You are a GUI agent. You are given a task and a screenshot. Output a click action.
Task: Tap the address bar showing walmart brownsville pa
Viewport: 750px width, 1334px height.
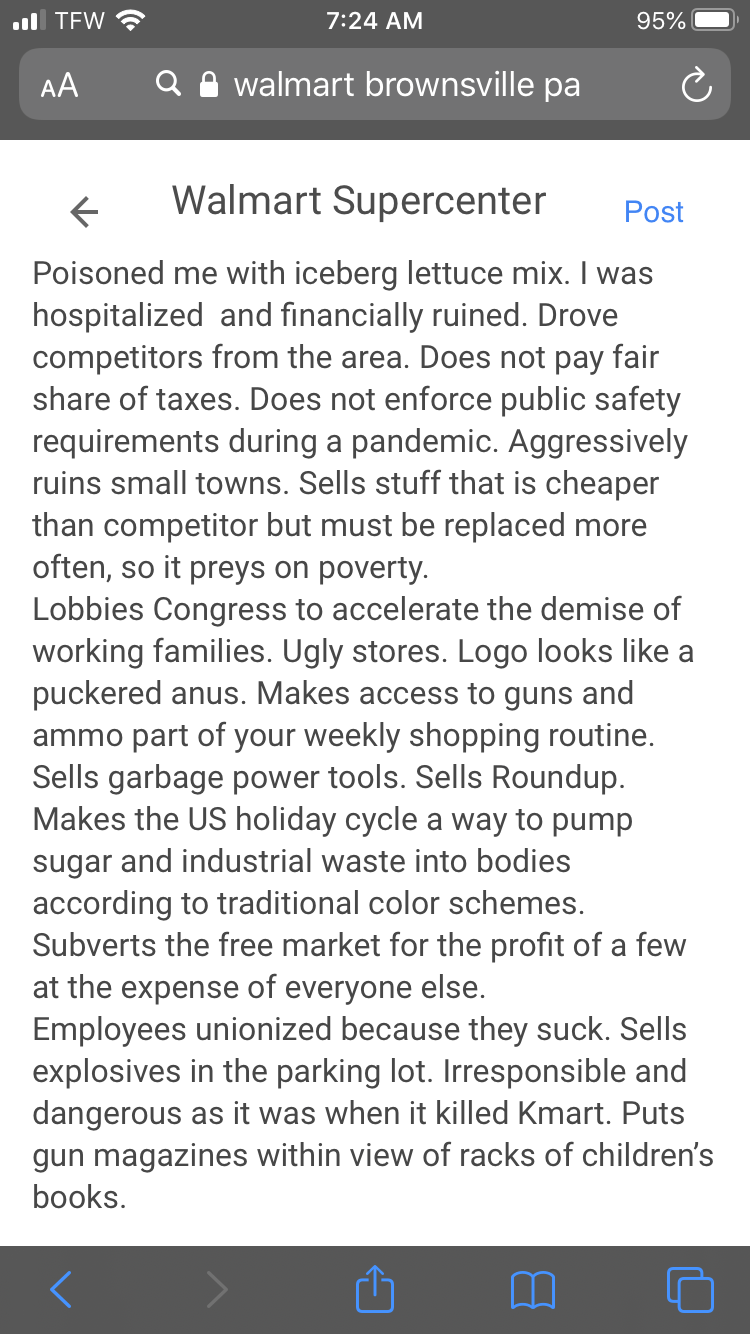(x=405, y=85)
